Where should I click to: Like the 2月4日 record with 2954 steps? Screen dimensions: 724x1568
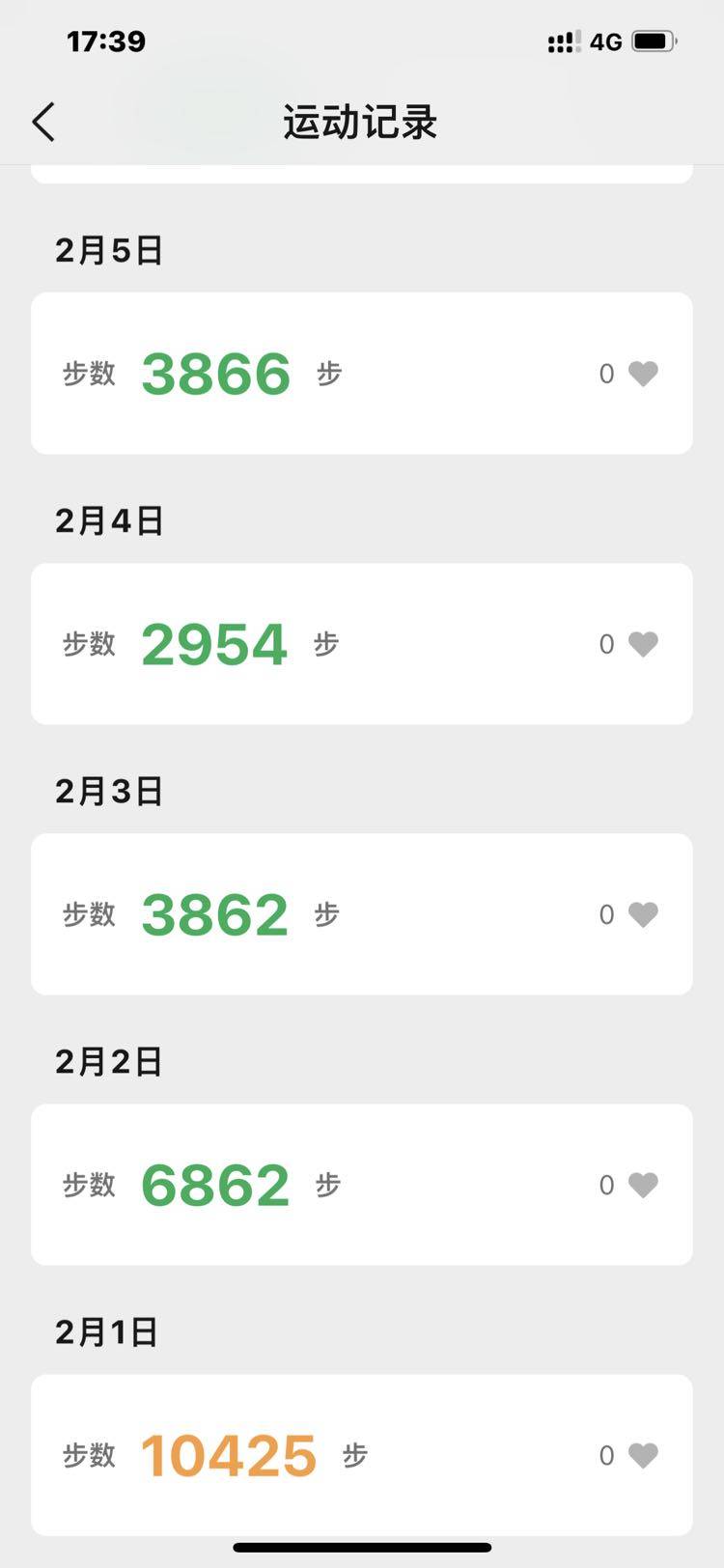(643, 644)
